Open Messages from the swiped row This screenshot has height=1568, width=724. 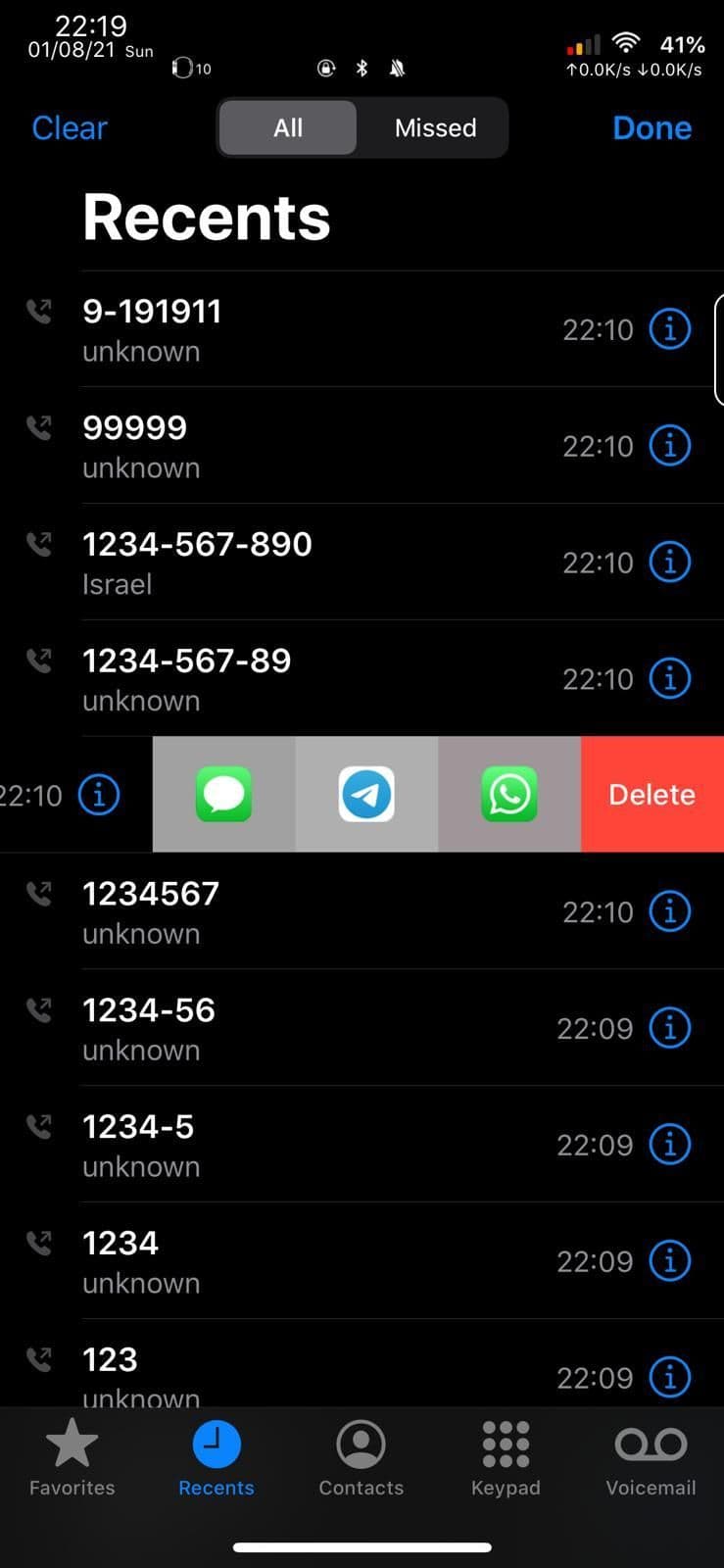point(223,794)
